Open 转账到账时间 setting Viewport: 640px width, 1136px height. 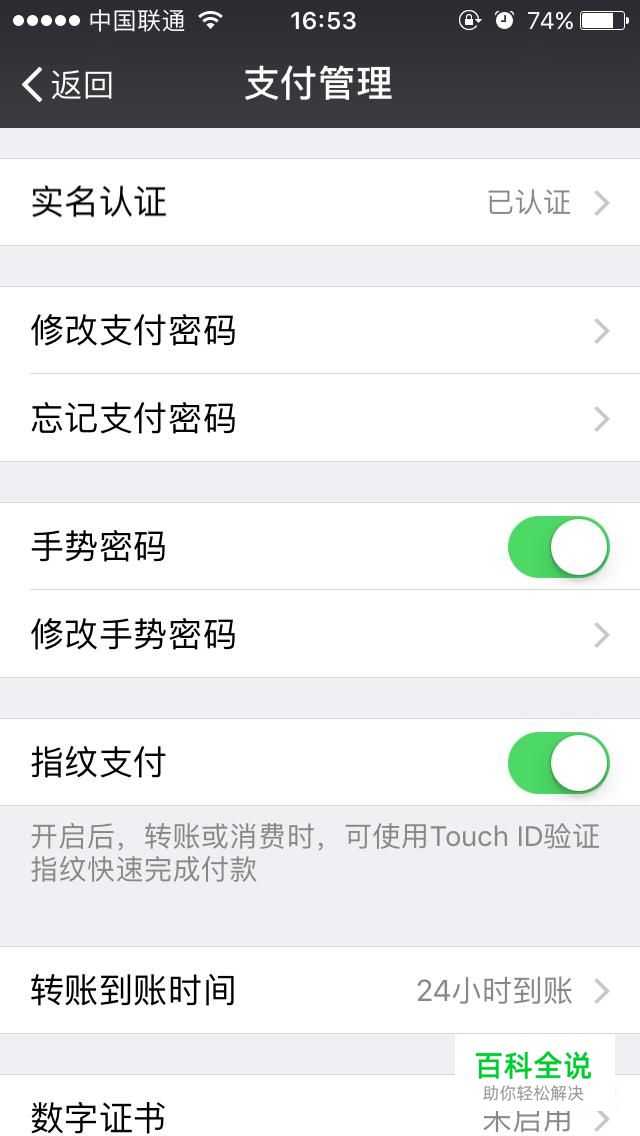[x=320, y=990]
